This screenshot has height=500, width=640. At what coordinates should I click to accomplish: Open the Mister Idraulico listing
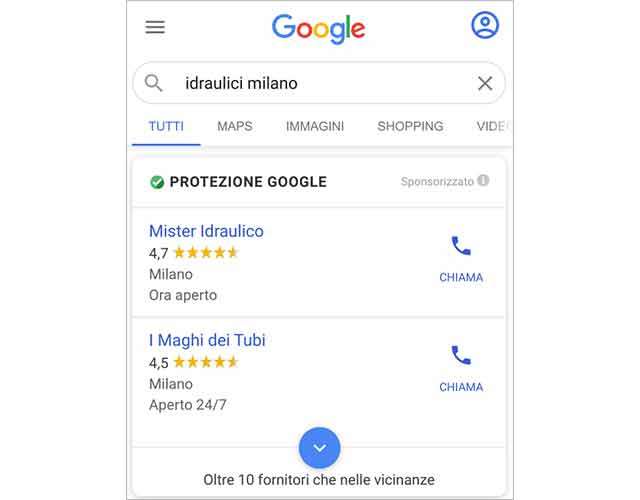click(206, 231)
